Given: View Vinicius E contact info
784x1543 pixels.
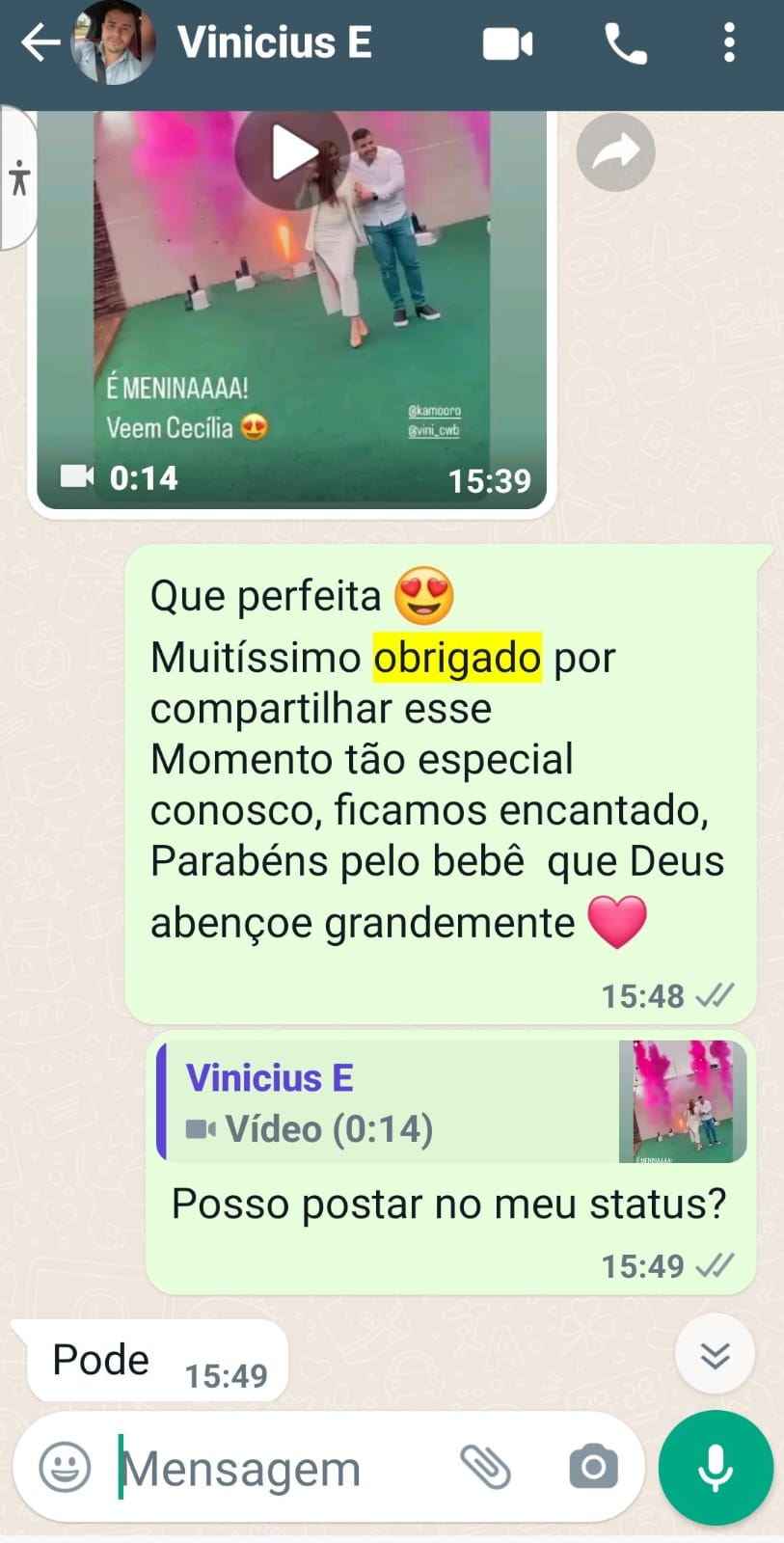Looking at the screenshot, I should click(x=274, y=43).
